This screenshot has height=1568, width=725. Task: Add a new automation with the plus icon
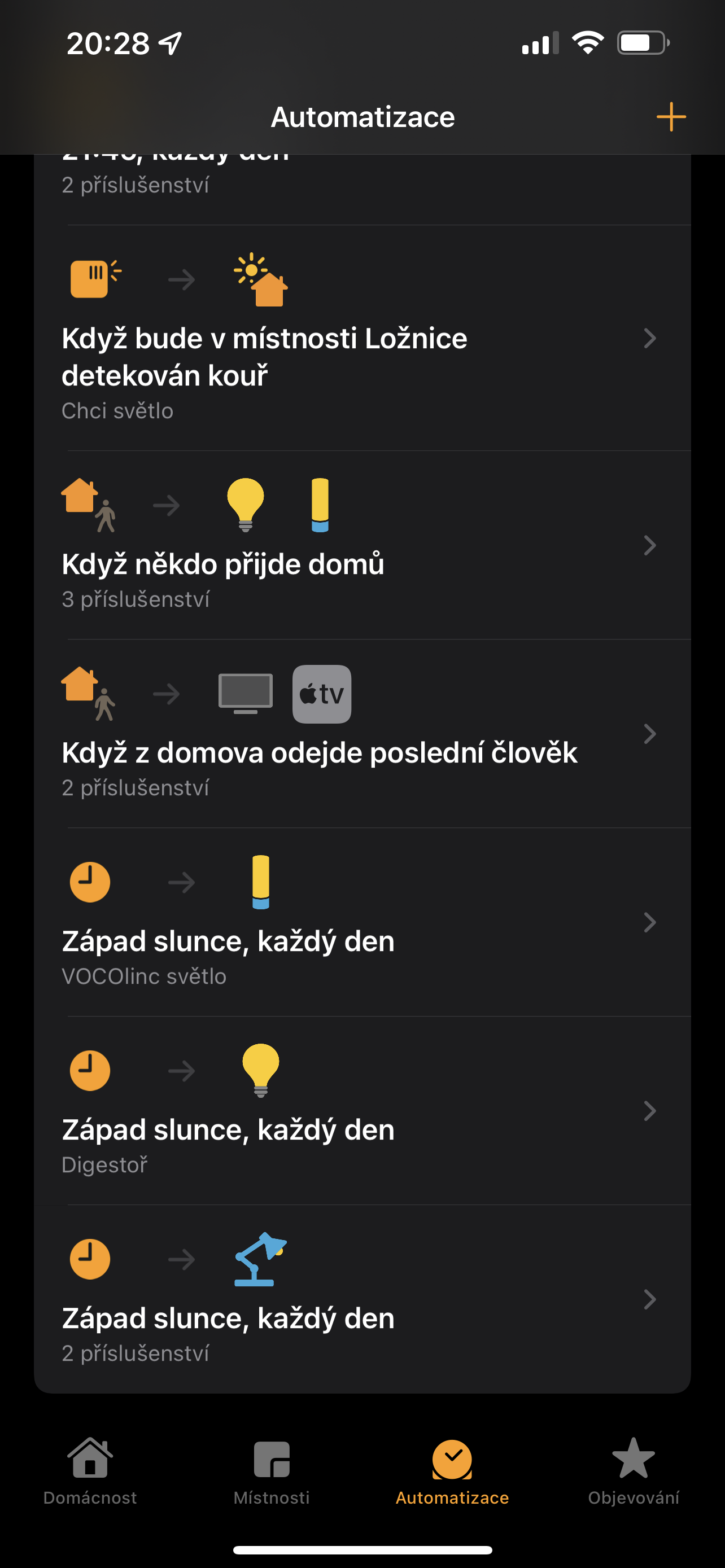(x=671, y=117)
